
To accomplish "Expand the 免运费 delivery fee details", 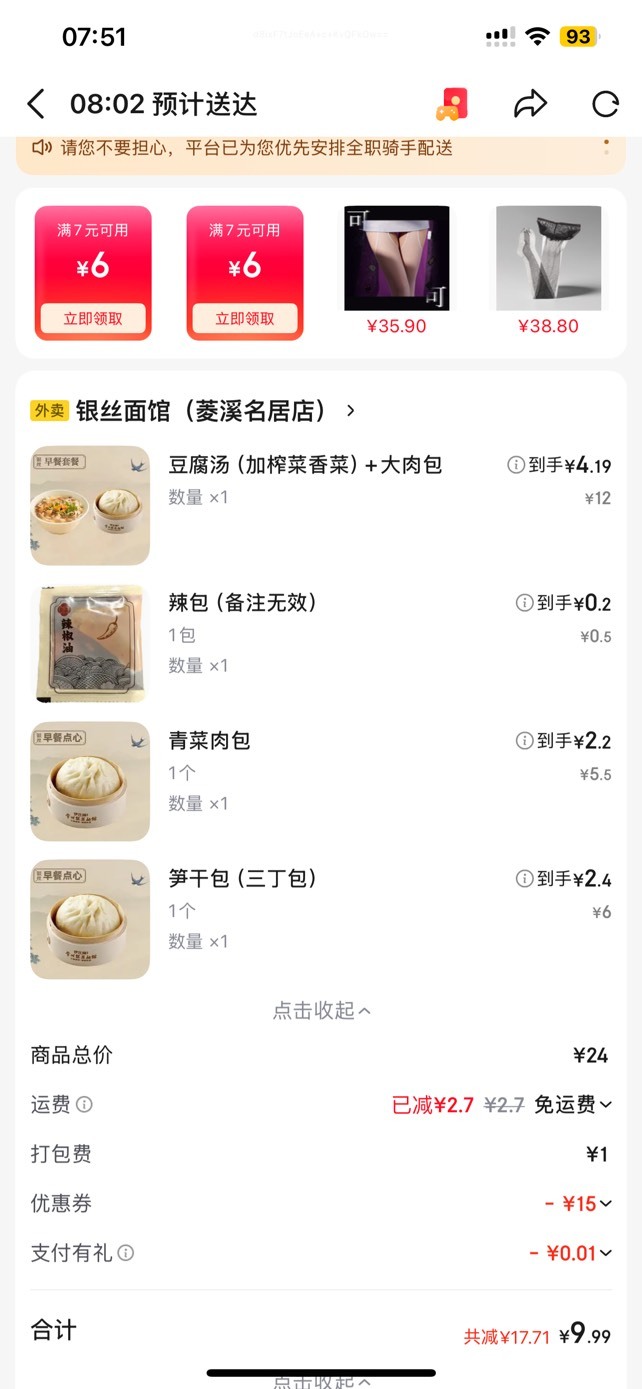I will (574, 1105).
